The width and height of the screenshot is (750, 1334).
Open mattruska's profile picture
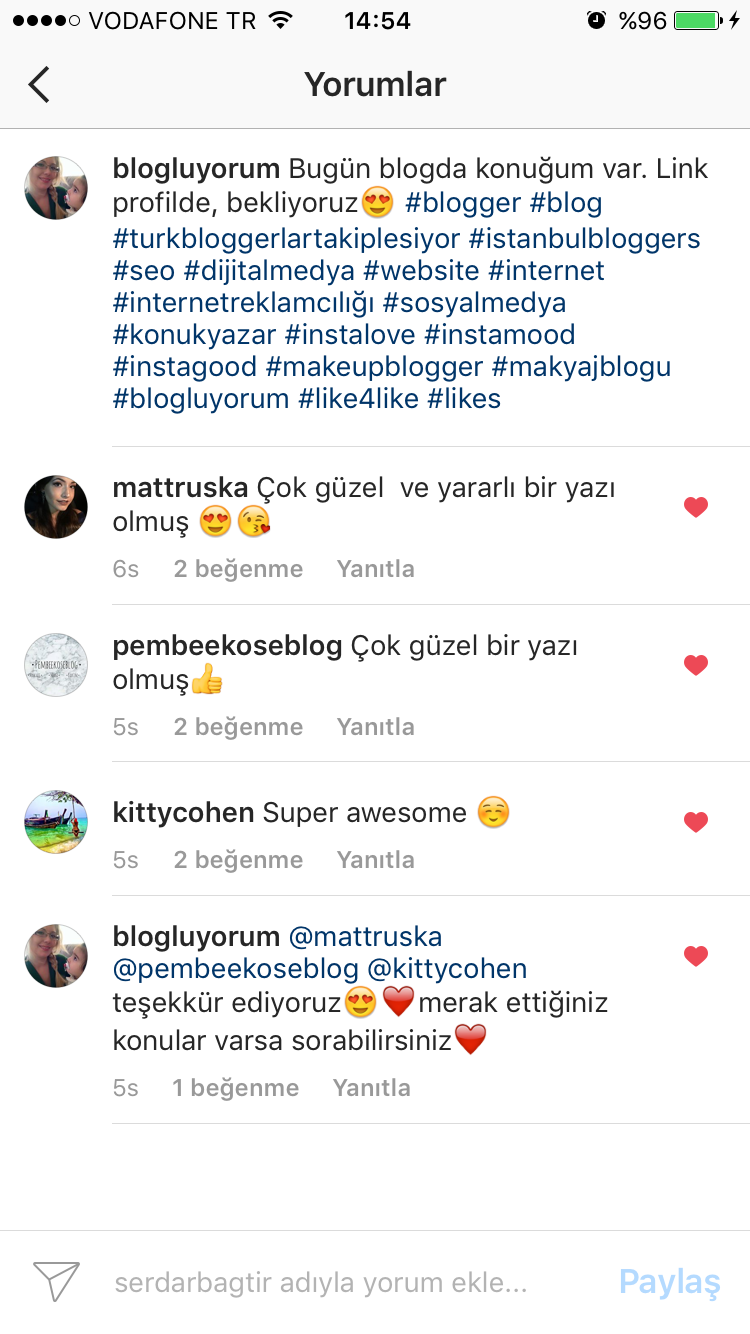point(56,507)
